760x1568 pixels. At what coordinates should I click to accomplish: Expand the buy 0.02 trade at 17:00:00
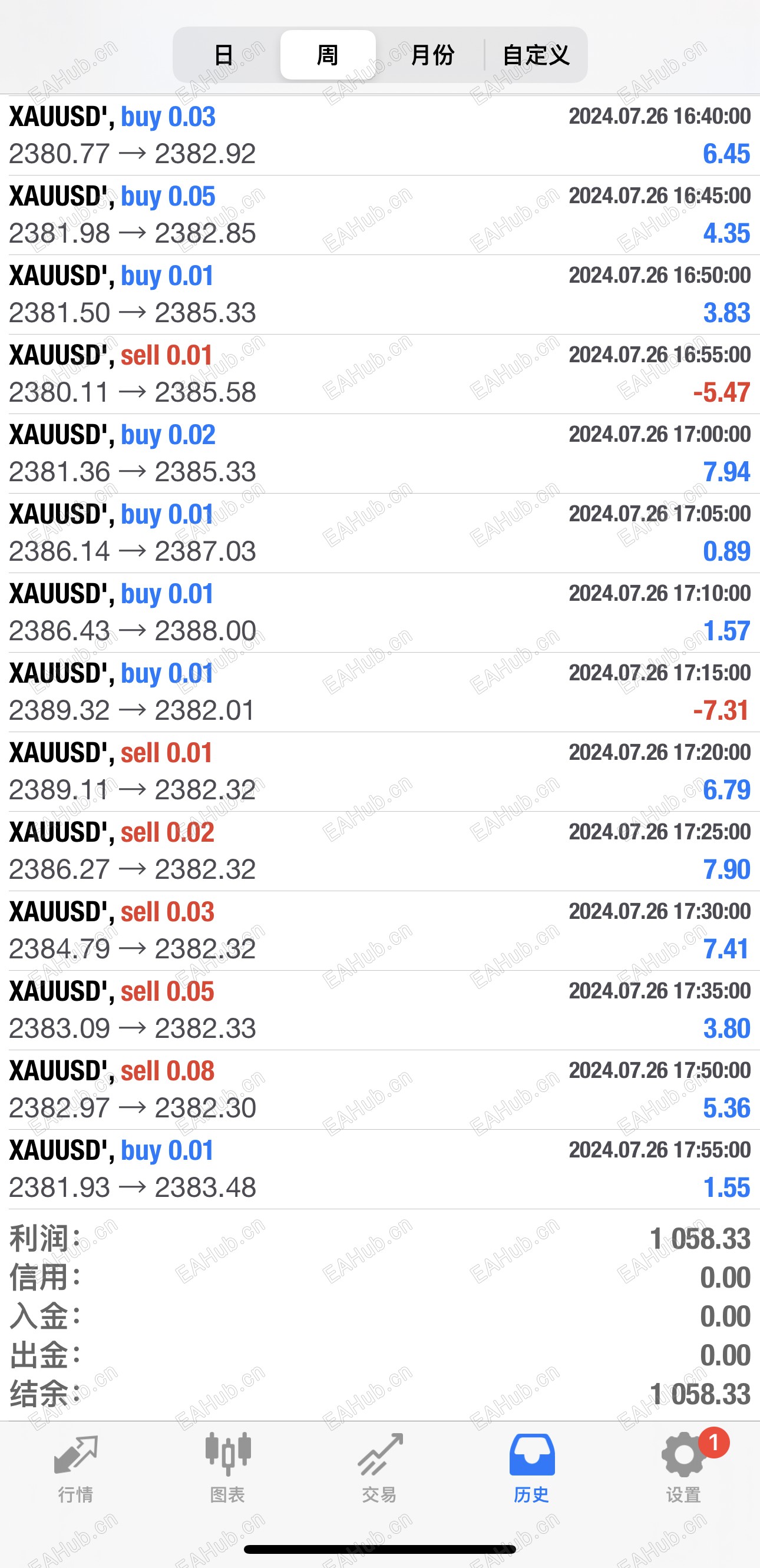pos(380,454)
